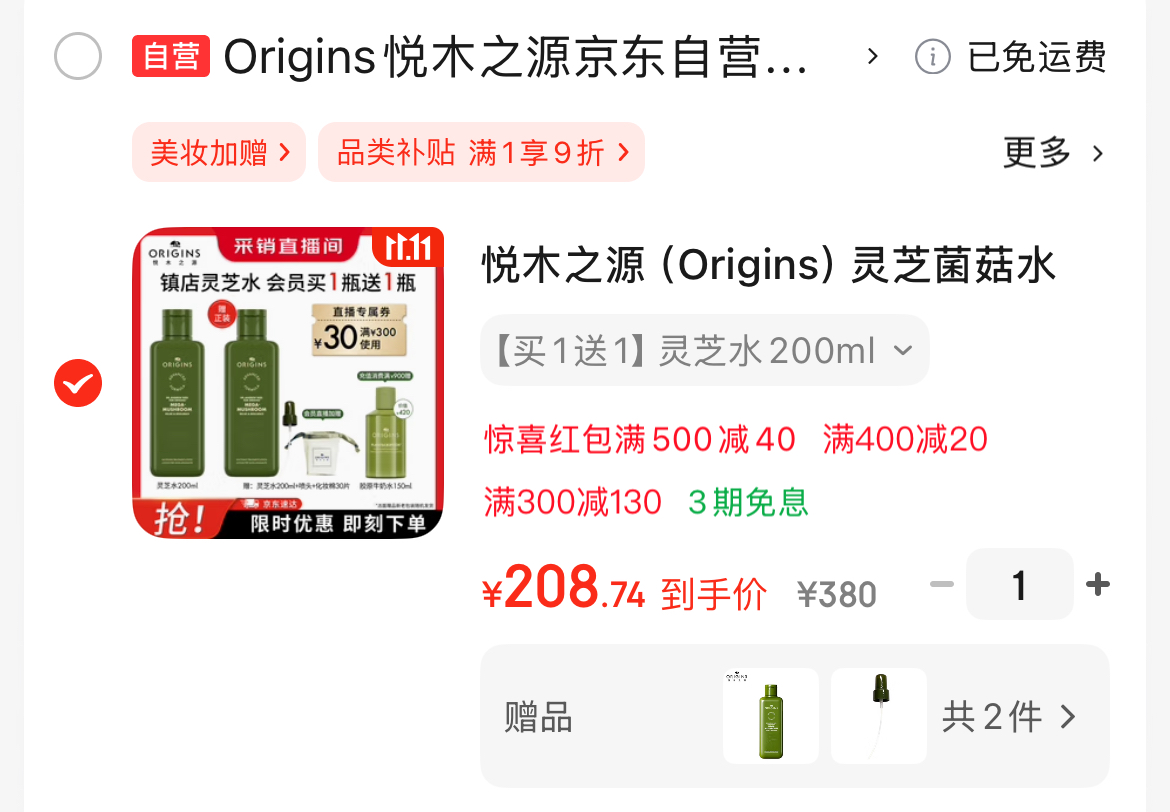Uncheck the 灵芝菌菇水 item checkbox
Viewport: 1170px width, 812px height.
[77, 383]
